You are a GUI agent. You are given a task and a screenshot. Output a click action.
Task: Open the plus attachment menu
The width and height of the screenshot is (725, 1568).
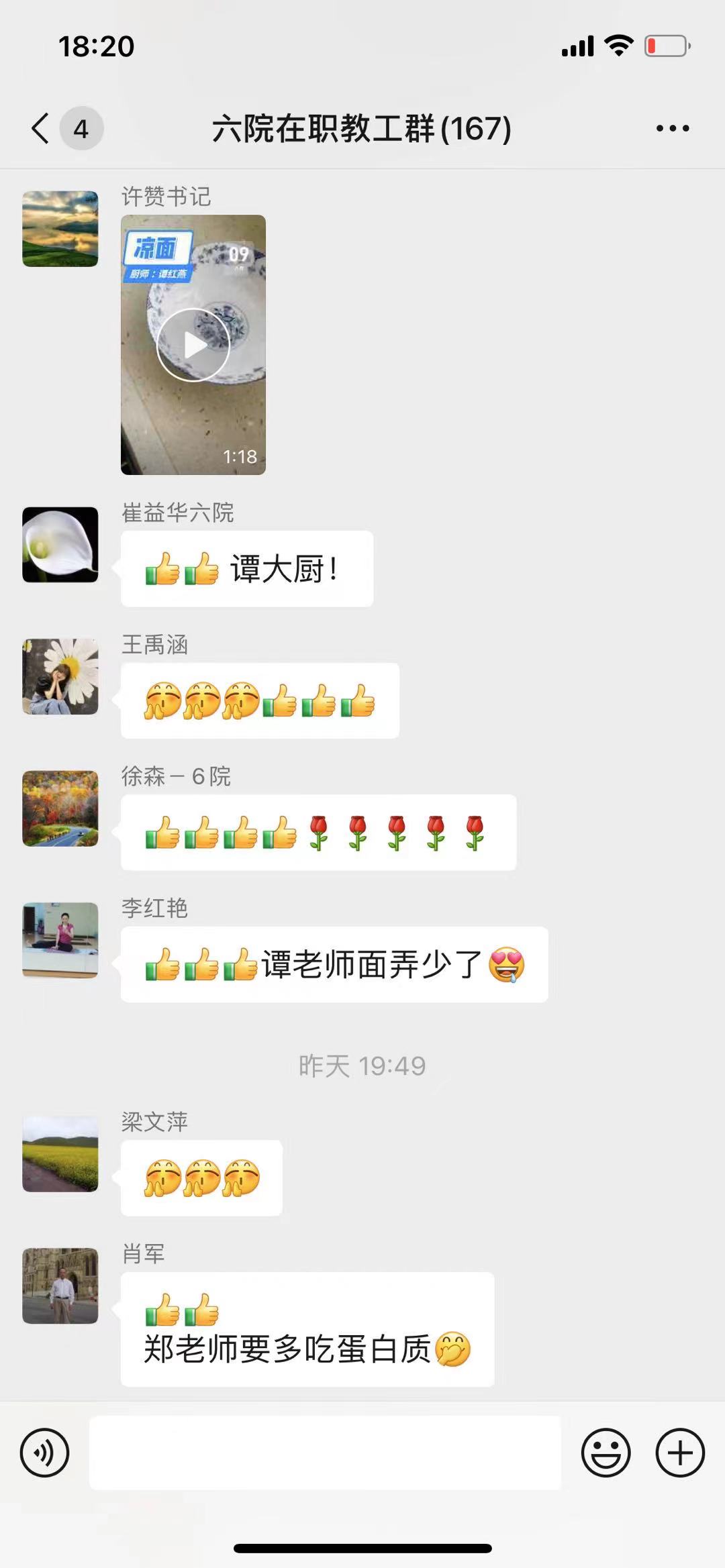coord(679,1453)
